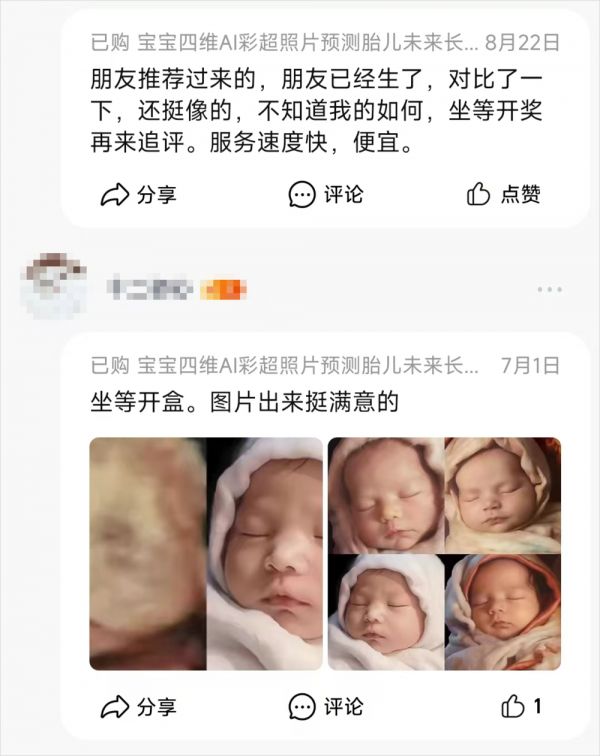Open the reviewer's overflow menu

tap(549, 290)
